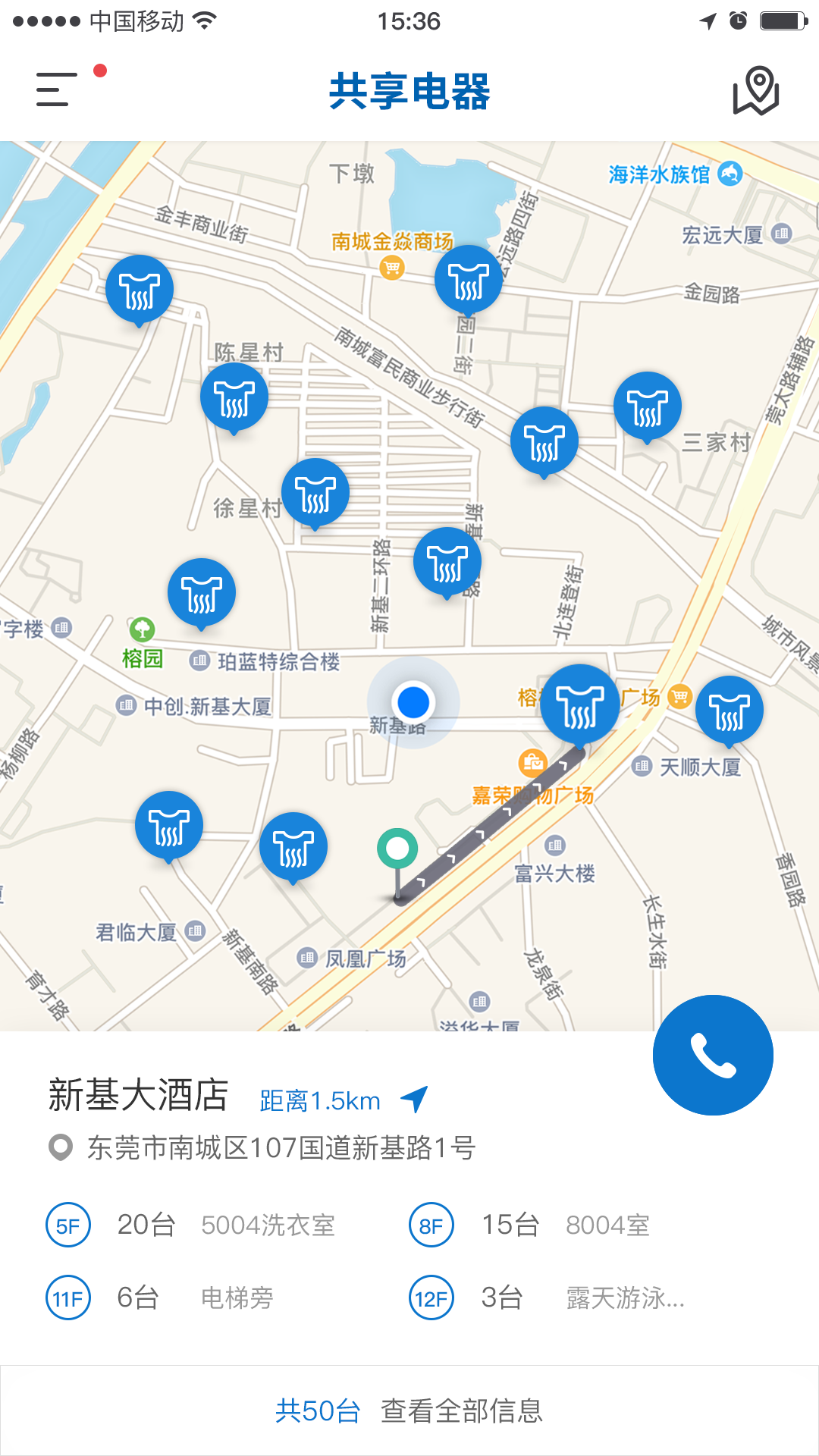This screenshot has width=819, height=1456.
Task: Tap the green destination pin
Action: tap(397, 849)
